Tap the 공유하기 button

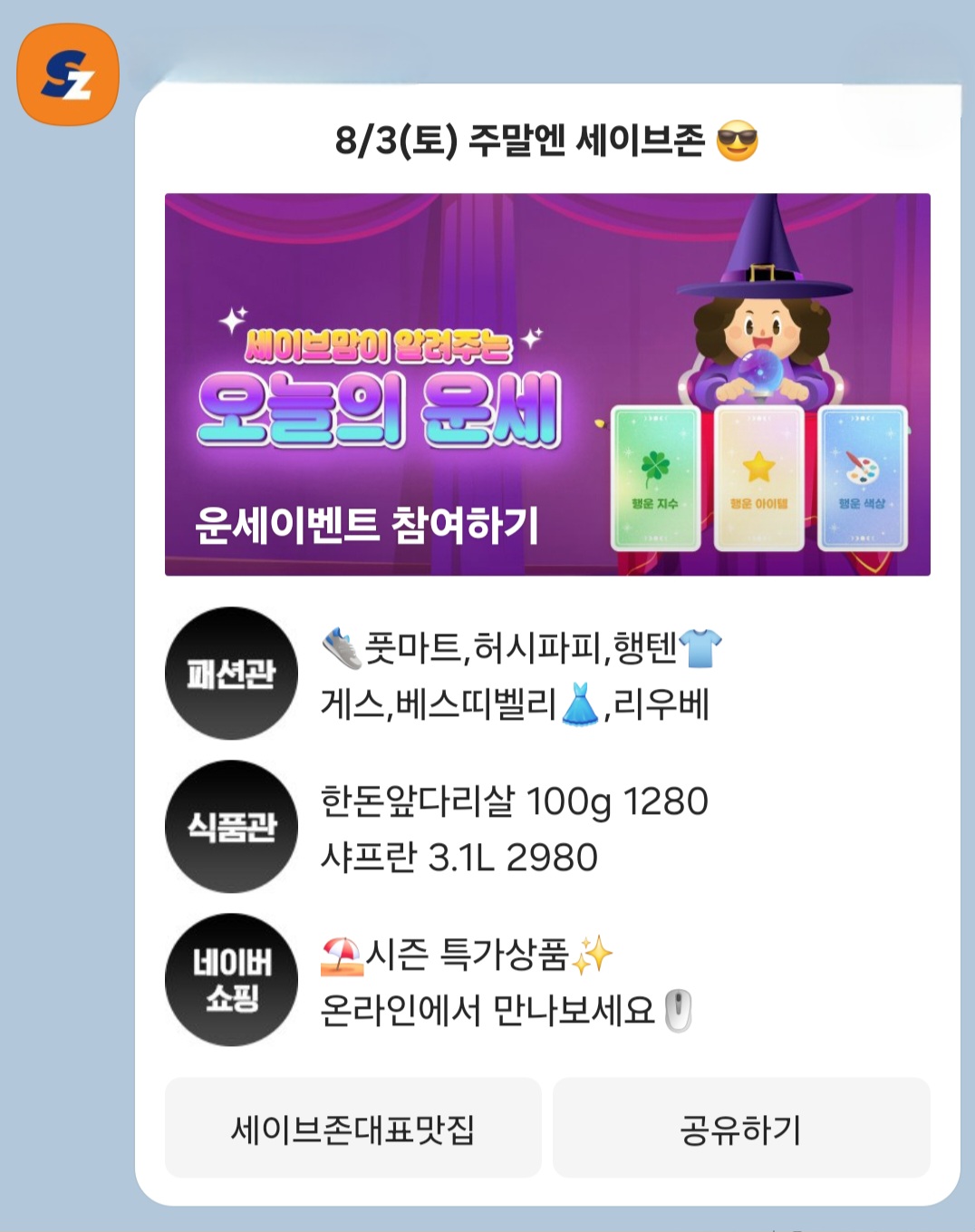740,1129
